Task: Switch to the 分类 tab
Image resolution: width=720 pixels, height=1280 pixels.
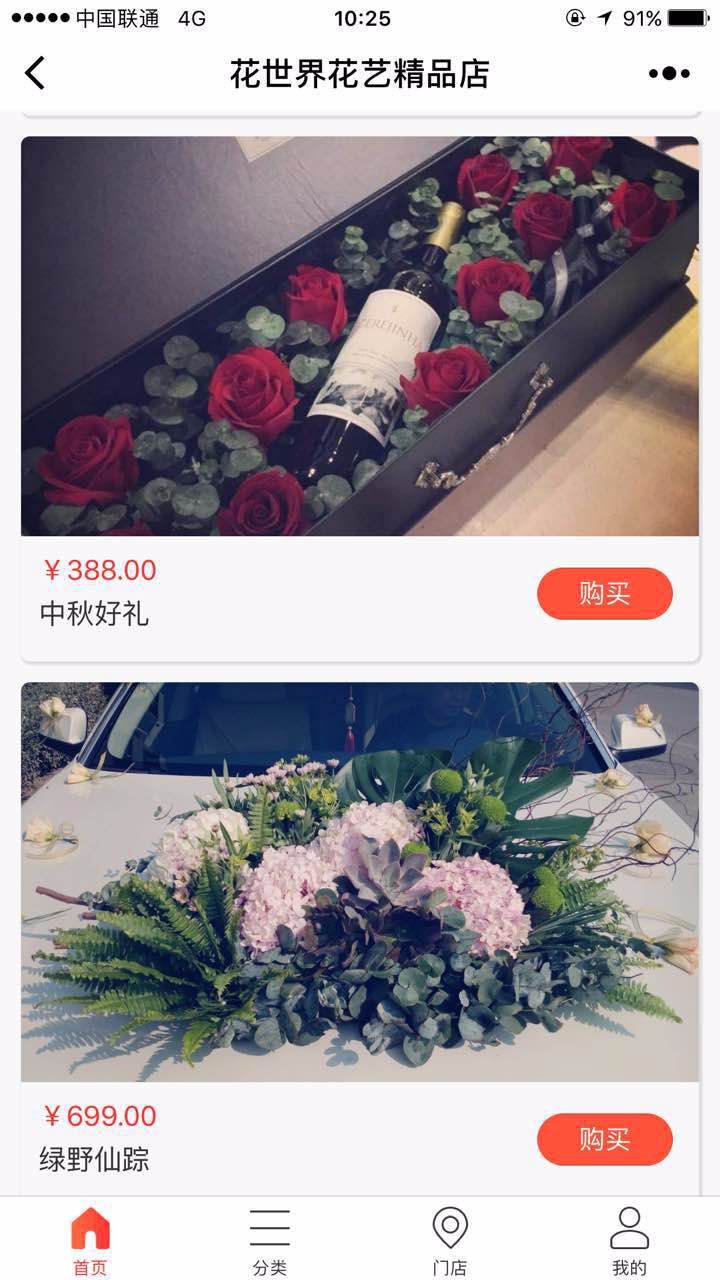Action: (270, 1241)
